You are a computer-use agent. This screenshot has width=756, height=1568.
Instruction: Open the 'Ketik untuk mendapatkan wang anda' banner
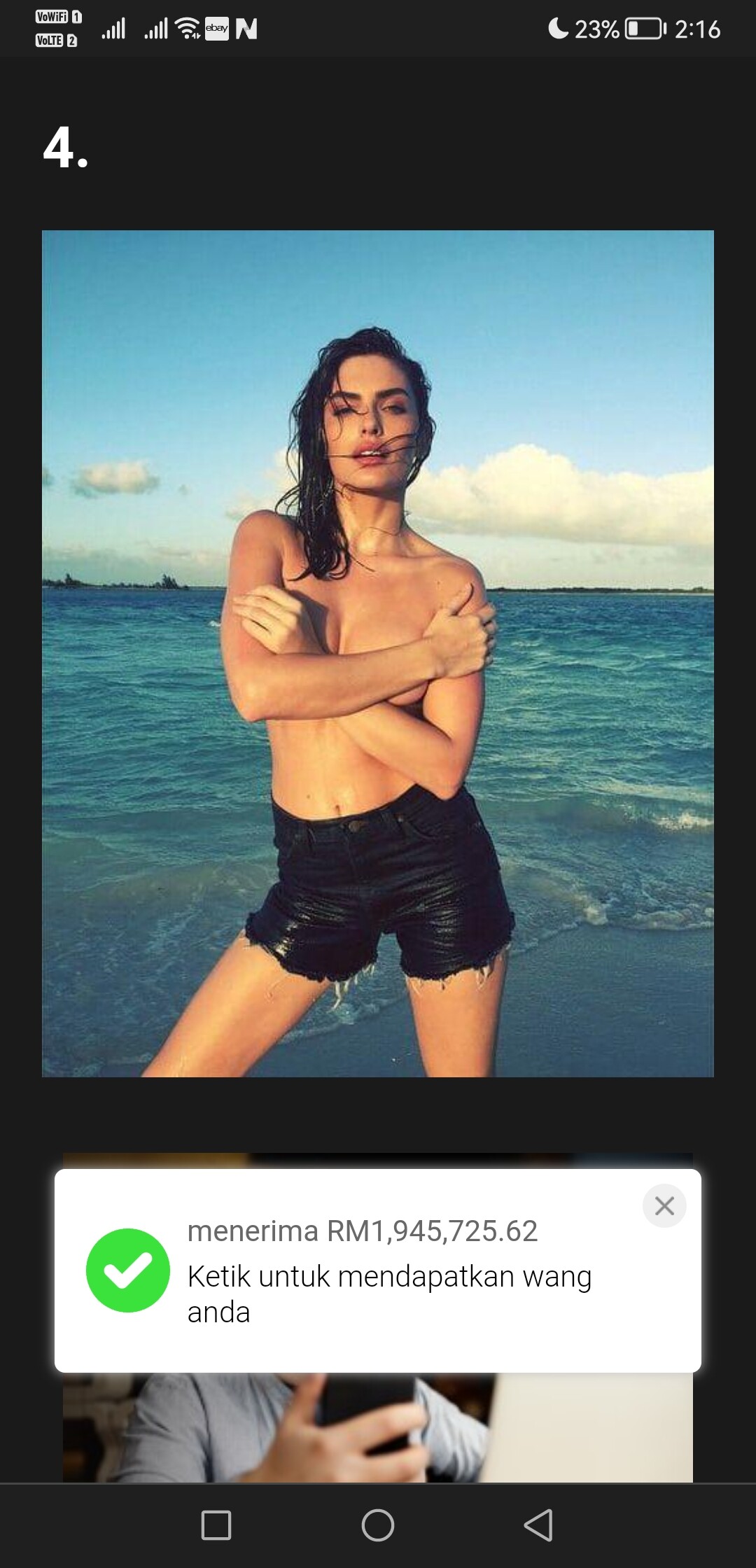point(378,1270)
